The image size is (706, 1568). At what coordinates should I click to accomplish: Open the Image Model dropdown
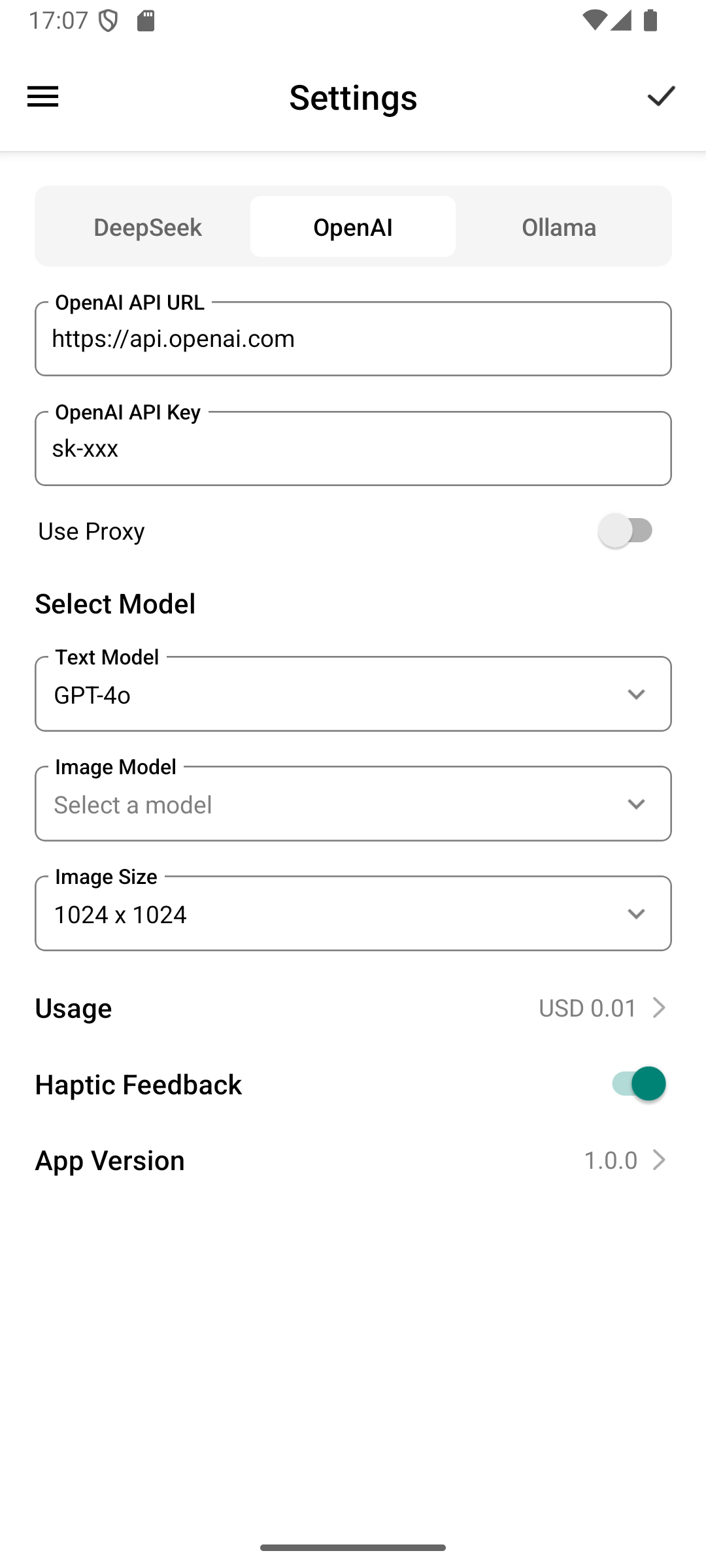pos(353,804)
